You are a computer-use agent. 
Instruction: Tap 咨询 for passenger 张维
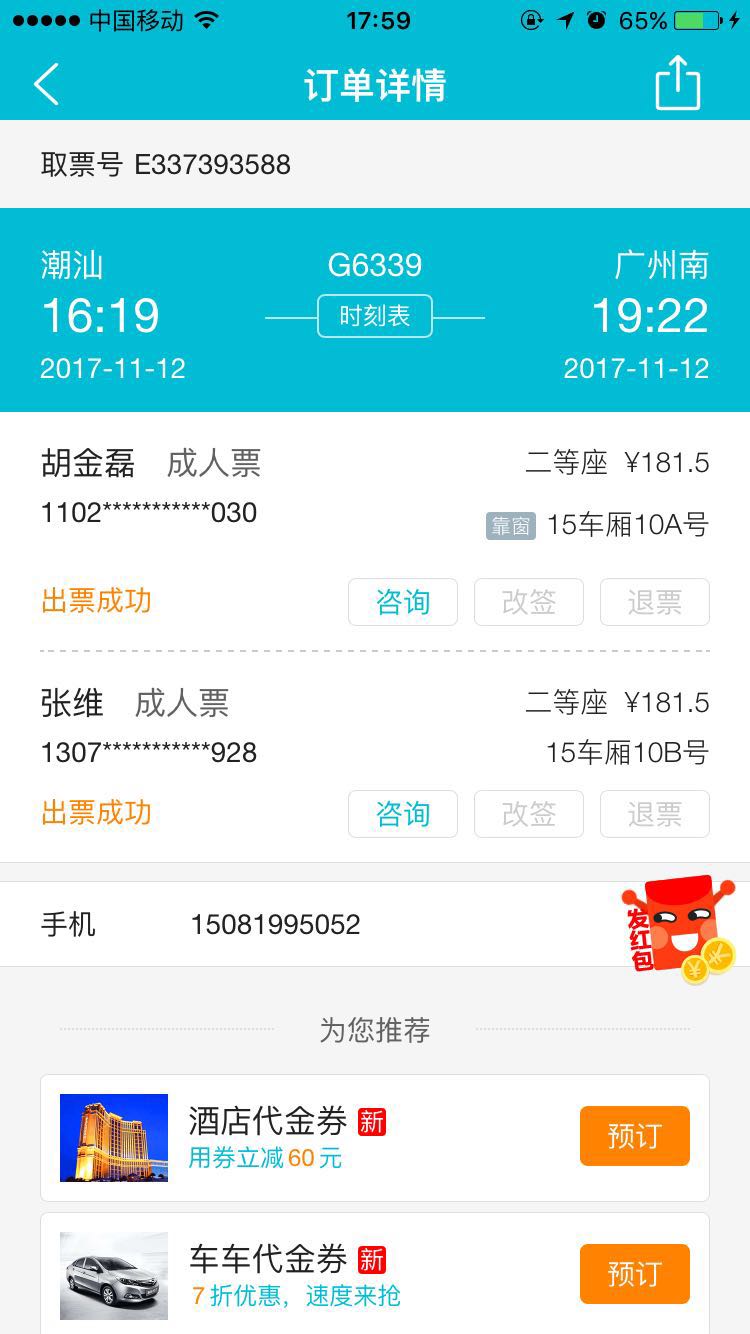point(402,814)
